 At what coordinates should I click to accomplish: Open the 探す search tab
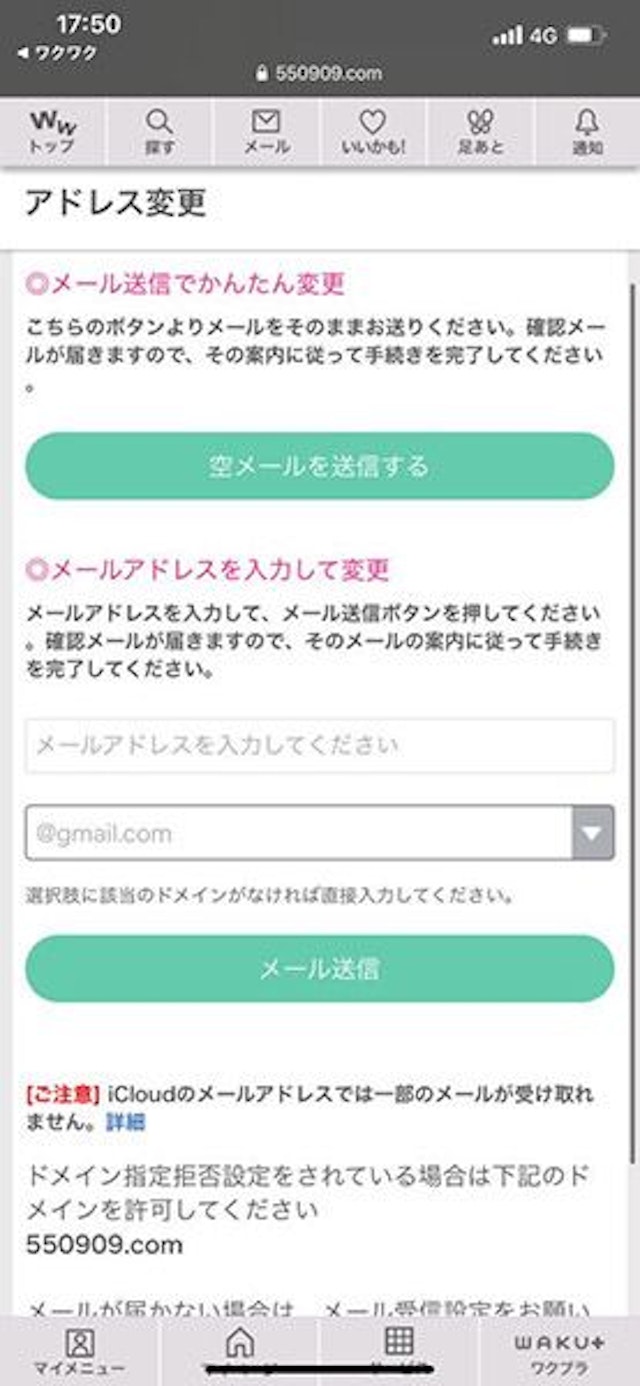(x=160, y=133)
